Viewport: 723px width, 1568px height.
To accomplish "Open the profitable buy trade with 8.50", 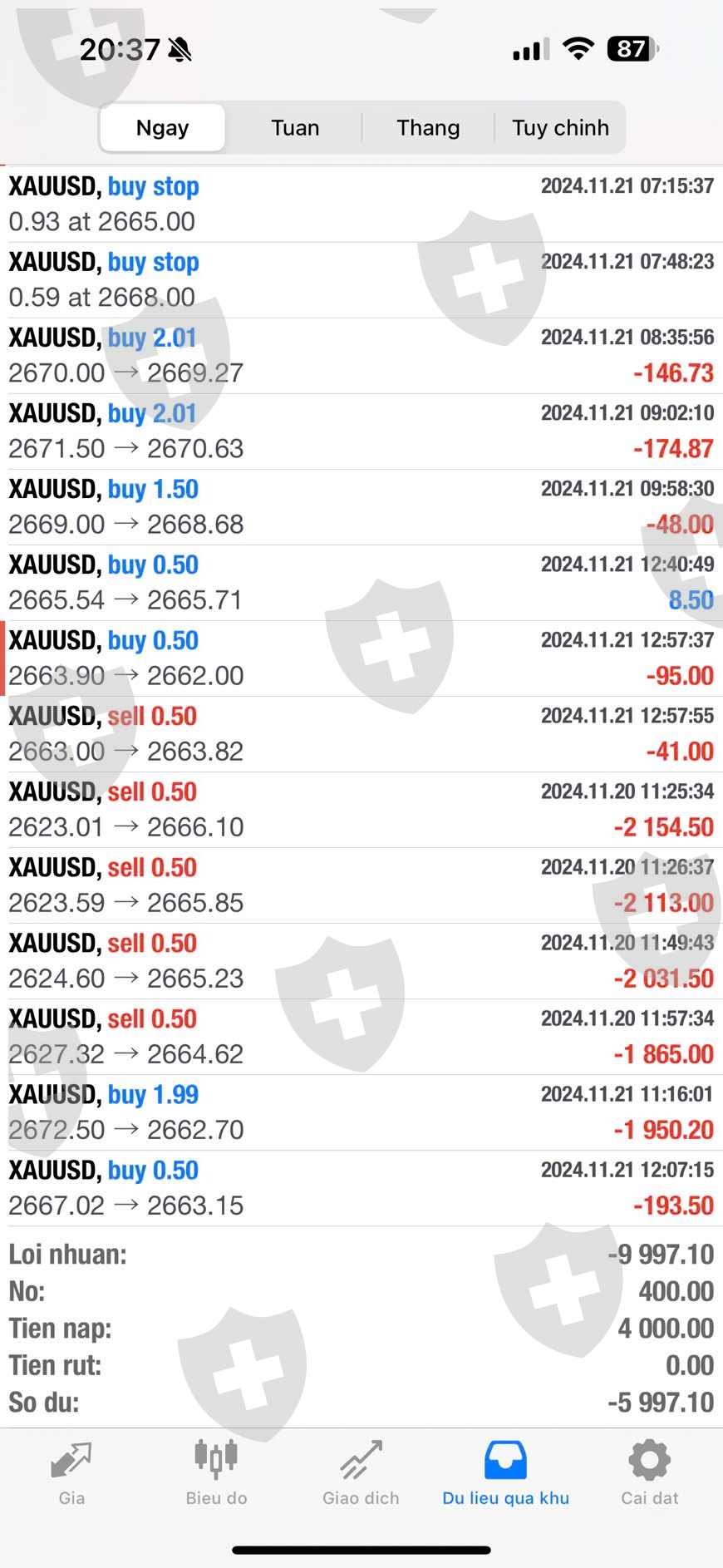I will [x=361, y=583].
